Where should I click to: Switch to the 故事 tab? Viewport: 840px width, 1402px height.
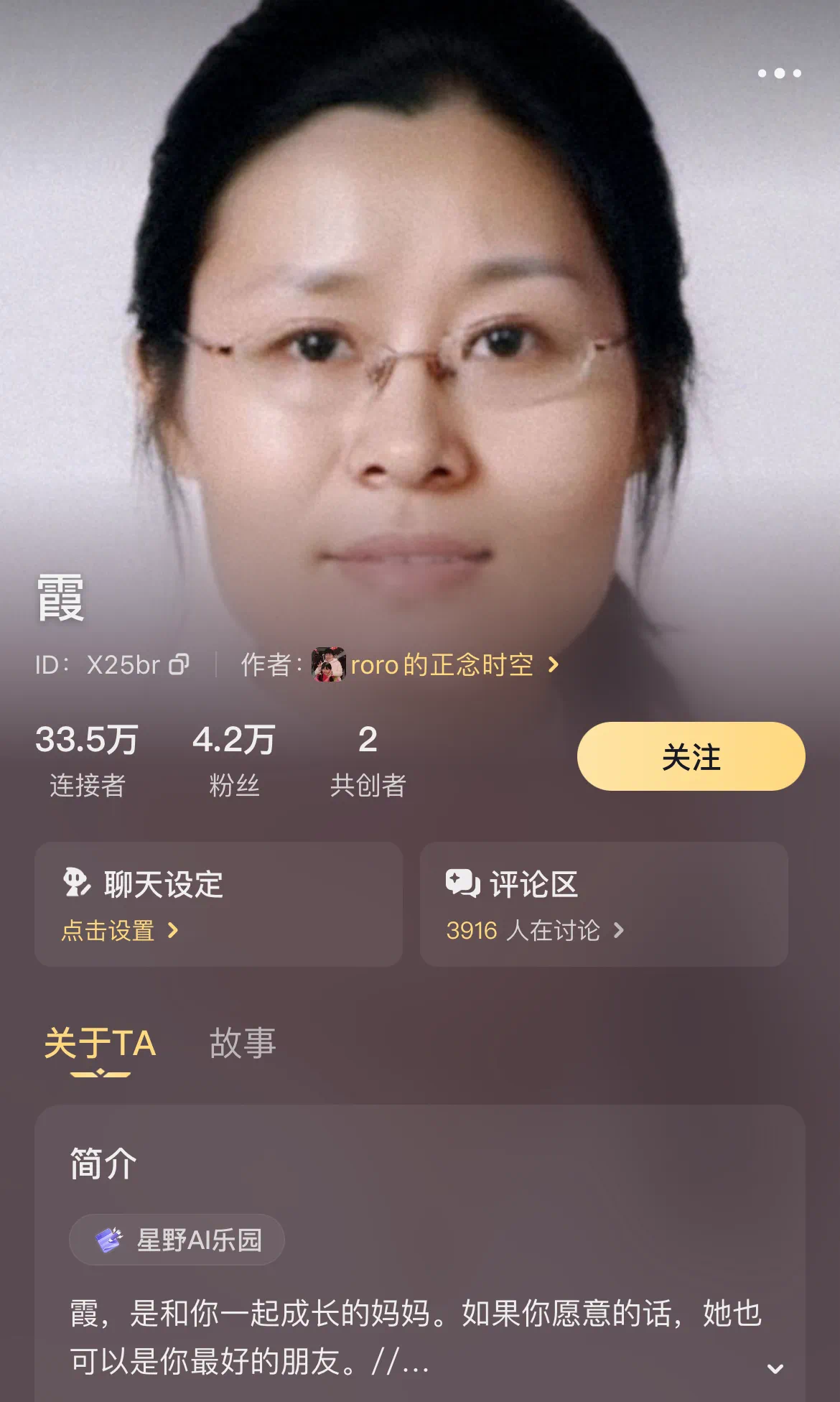click(243, 1043)
